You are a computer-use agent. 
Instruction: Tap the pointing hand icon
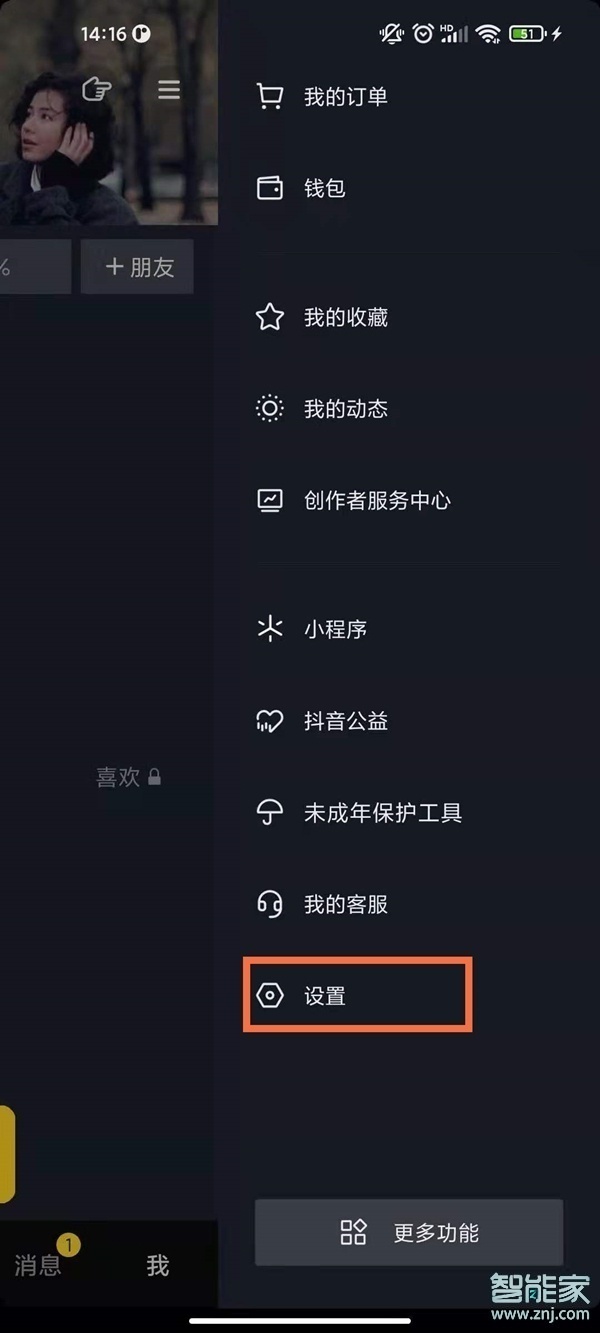click(96, 89)
